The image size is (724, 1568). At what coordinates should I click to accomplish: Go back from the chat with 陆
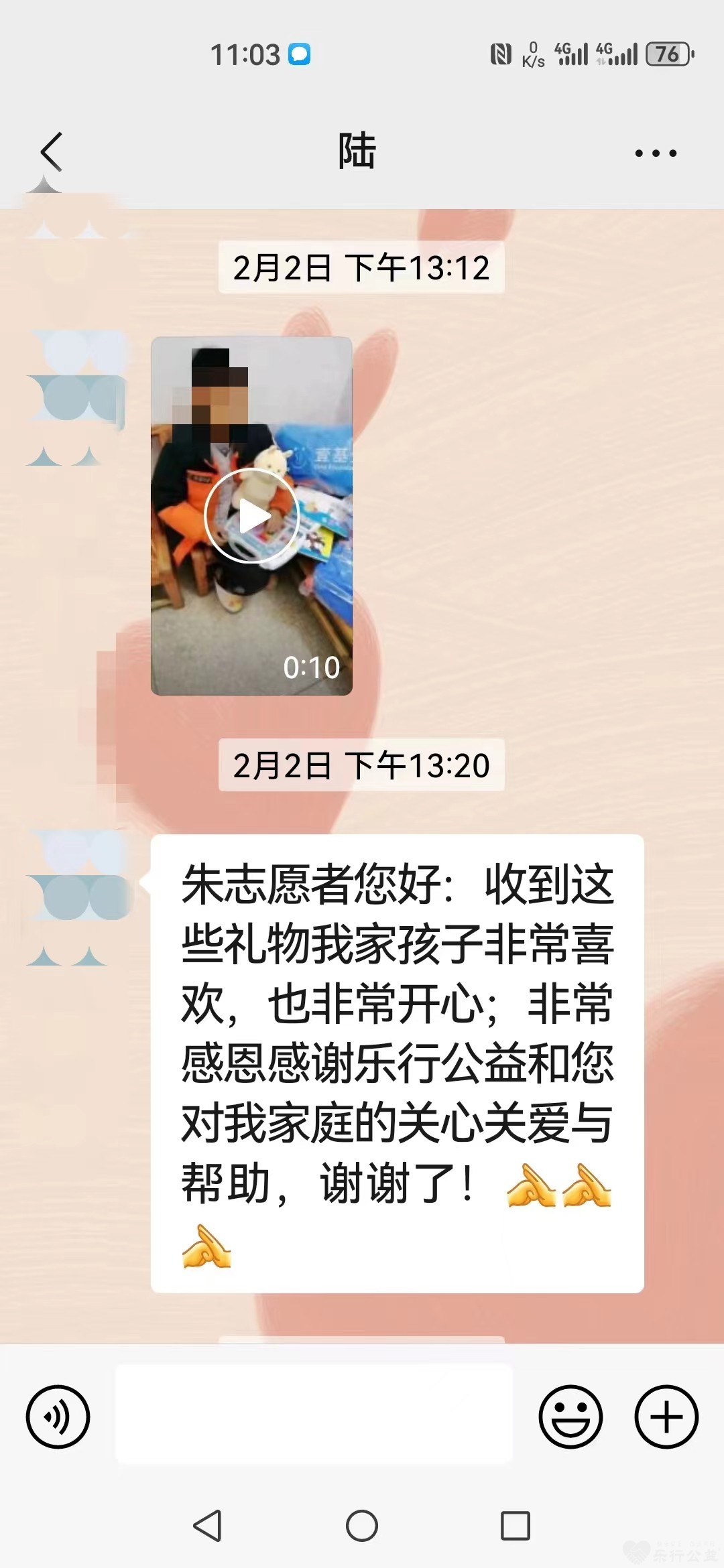(52, 152)
